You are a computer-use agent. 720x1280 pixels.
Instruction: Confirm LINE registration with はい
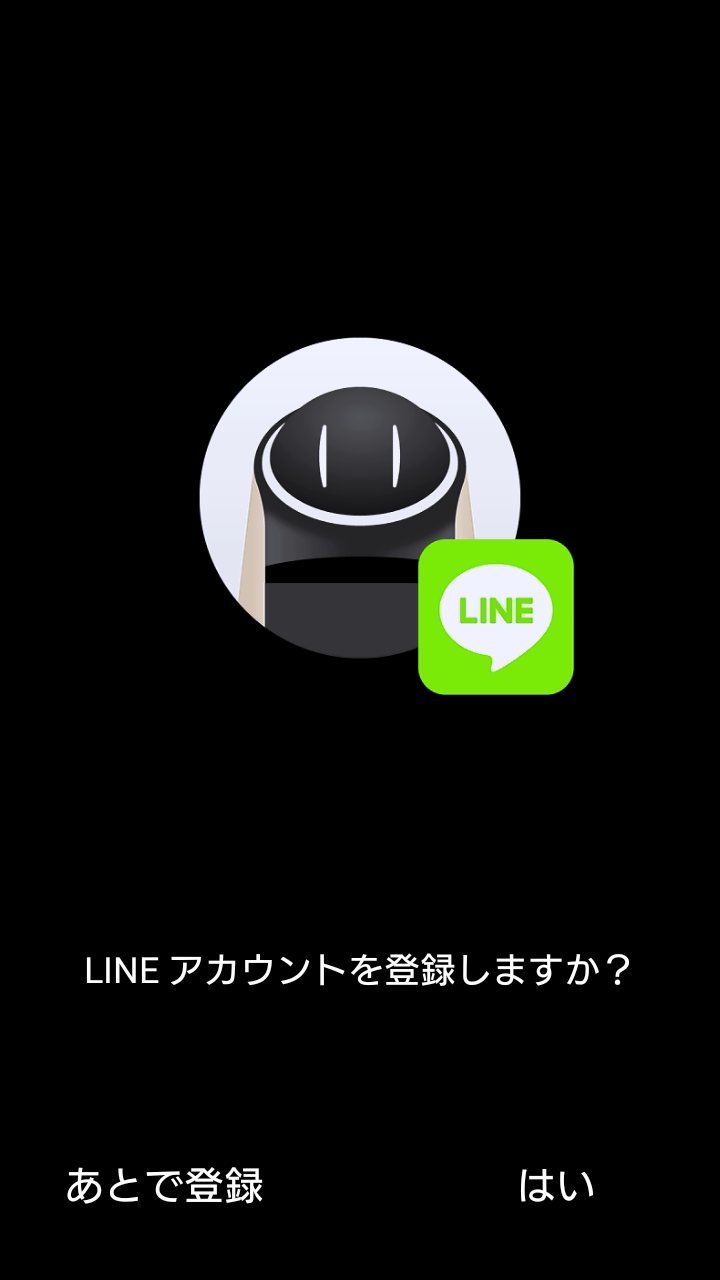556,1186
